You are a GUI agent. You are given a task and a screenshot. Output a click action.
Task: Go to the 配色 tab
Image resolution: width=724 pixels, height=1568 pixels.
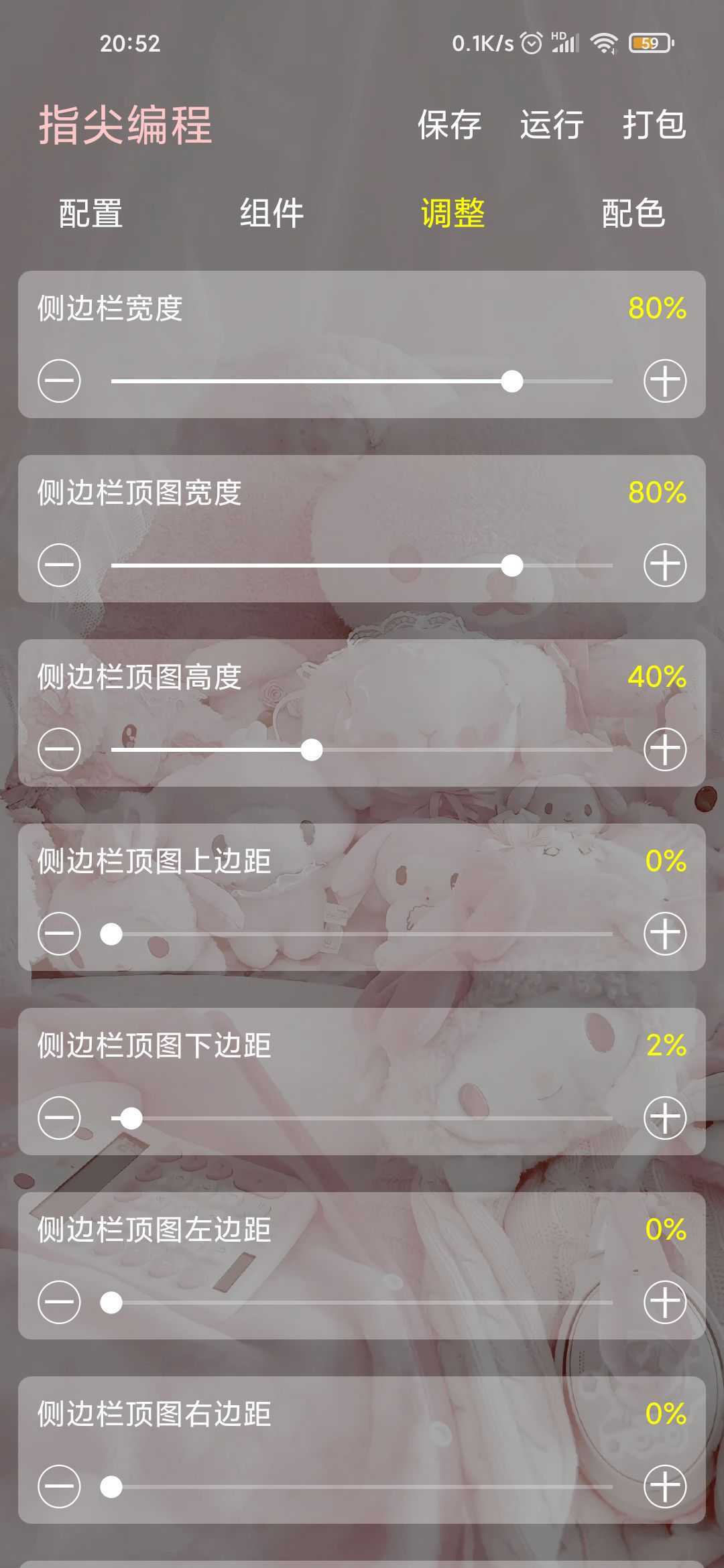pos(633,214)
